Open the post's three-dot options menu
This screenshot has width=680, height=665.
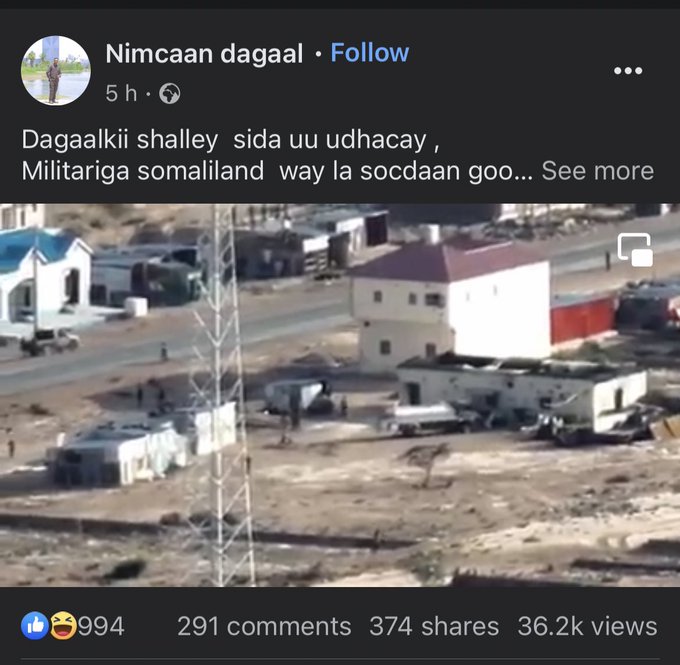point(627,71)
